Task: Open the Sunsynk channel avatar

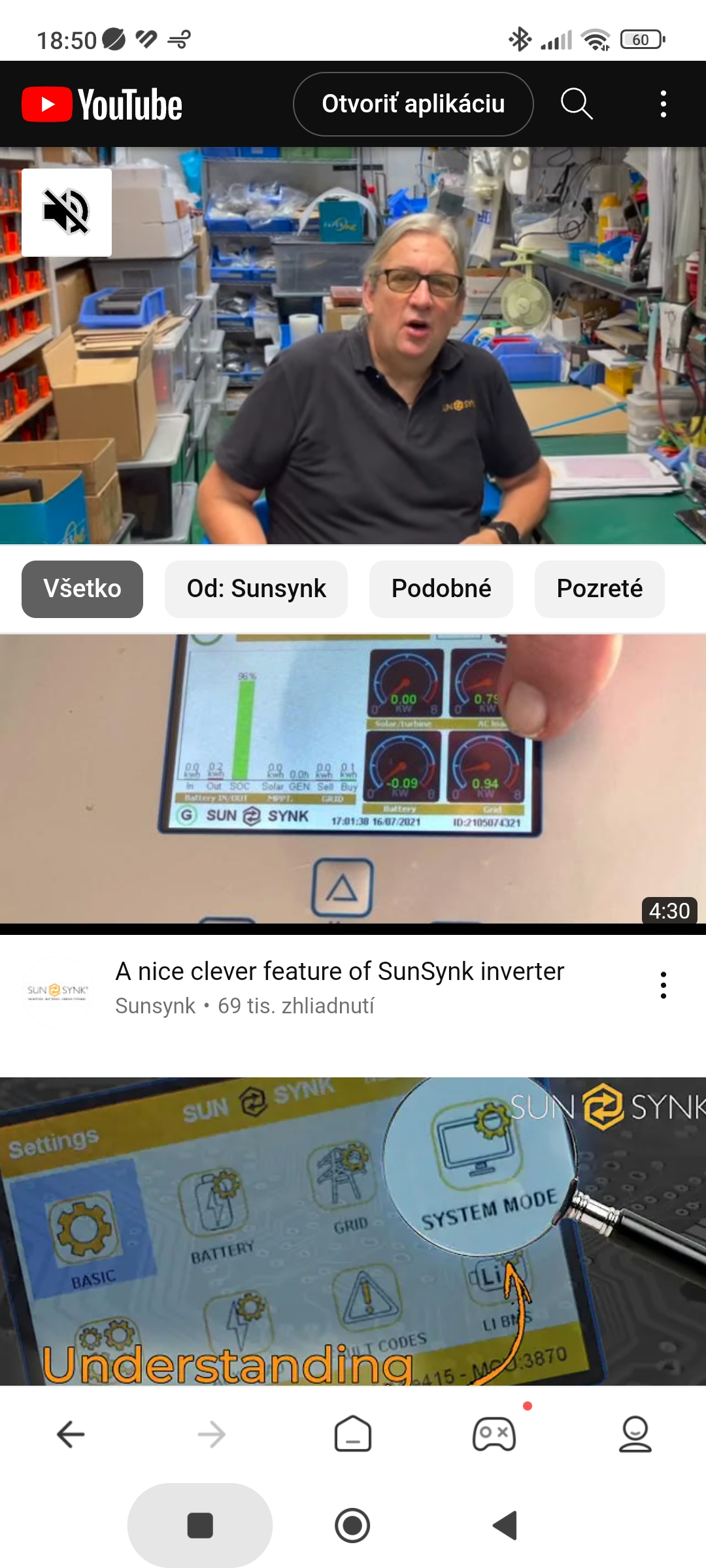Action: tap(58, 991)
